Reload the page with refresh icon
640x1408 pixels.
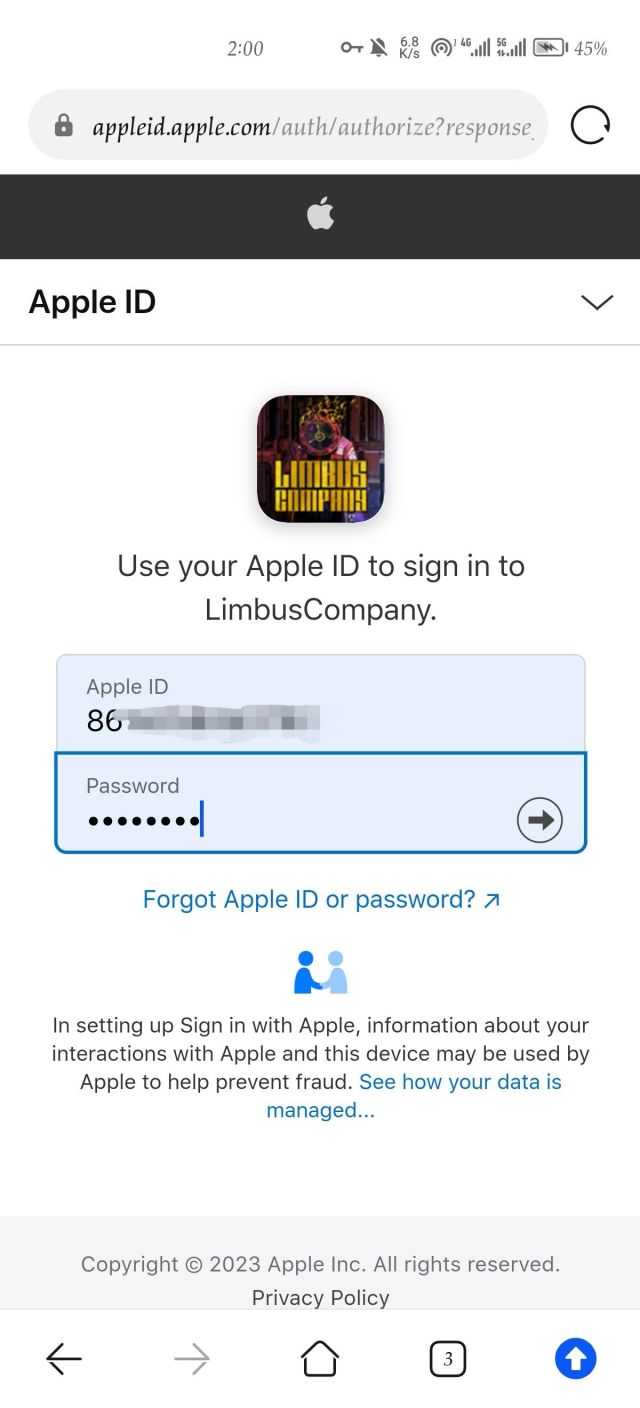(590, 126)
